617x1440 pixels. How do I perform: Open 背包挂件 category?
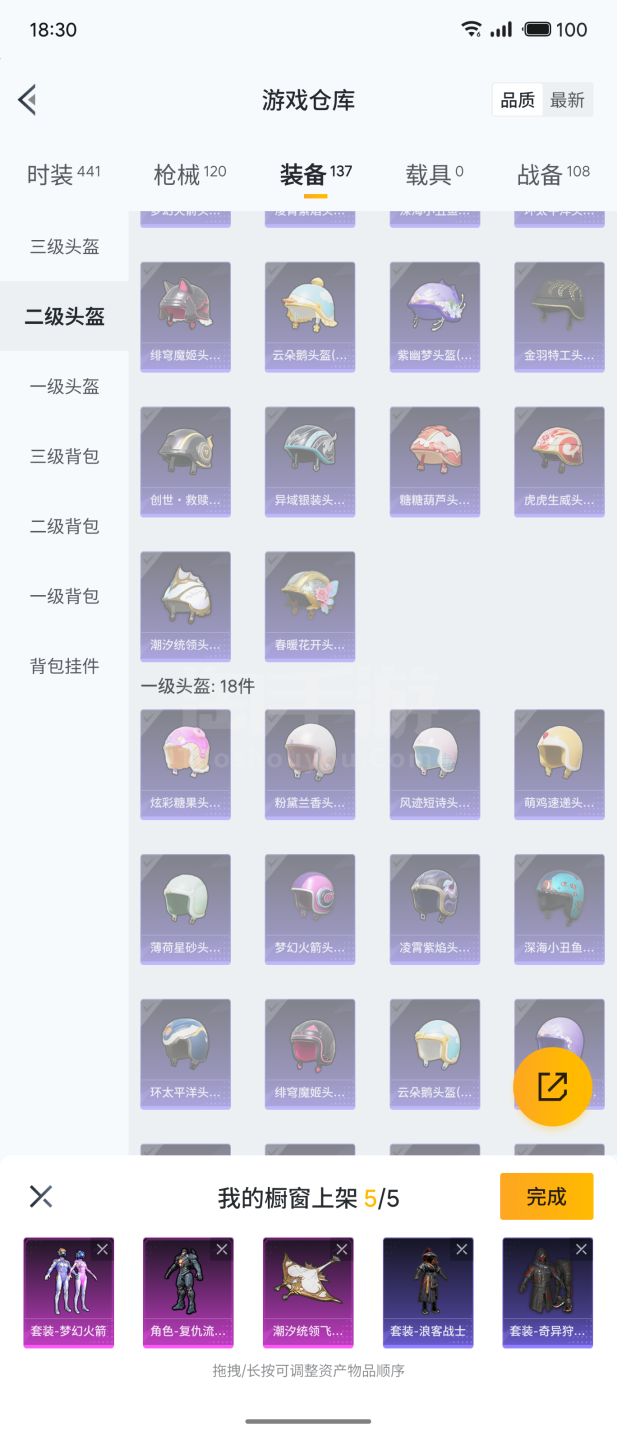[65, 666]
